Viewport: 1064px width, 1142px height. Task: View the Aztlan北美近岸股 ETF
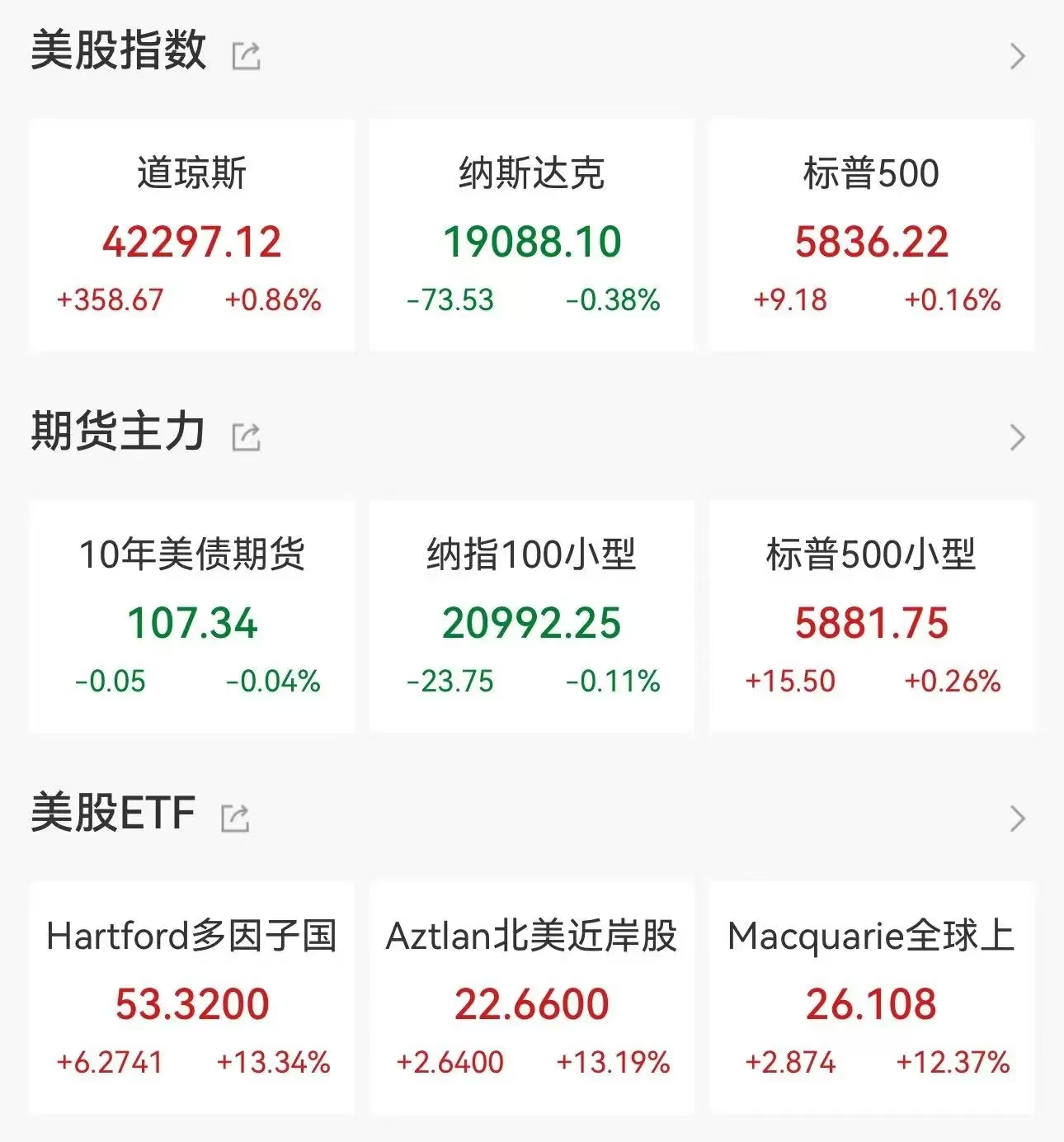[532, 994]
